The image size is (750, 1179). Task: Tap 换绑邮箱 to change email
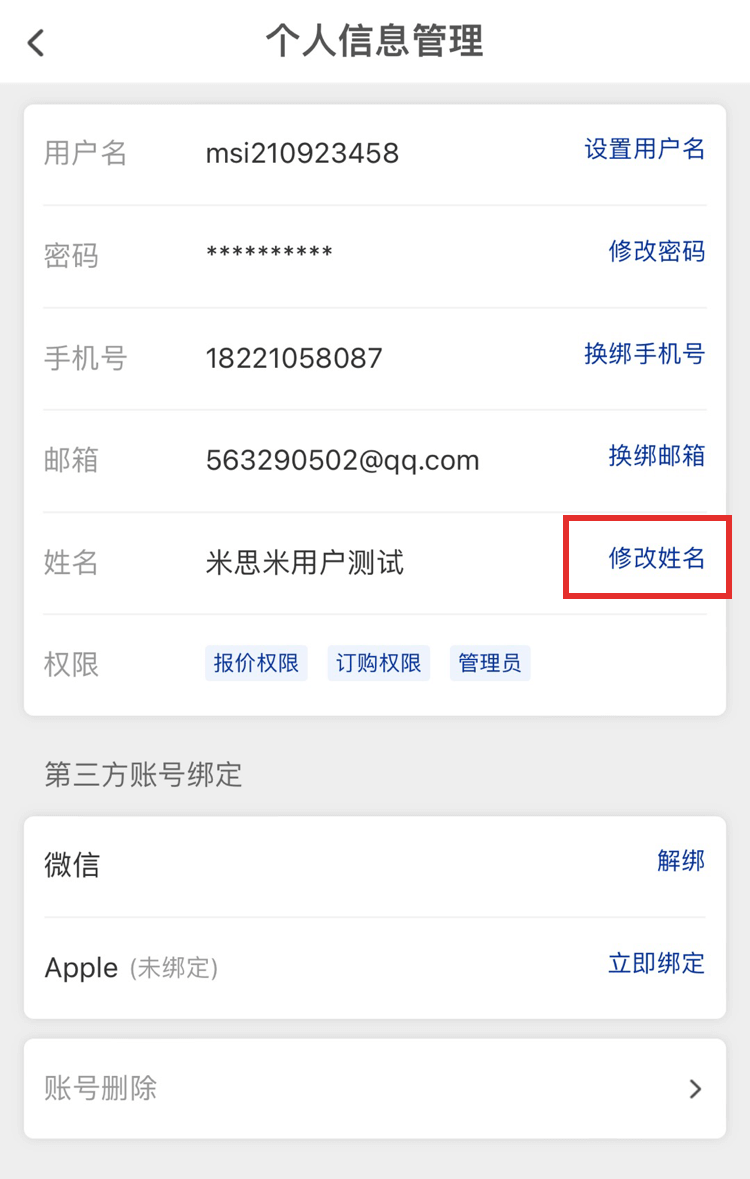point(657,456)
